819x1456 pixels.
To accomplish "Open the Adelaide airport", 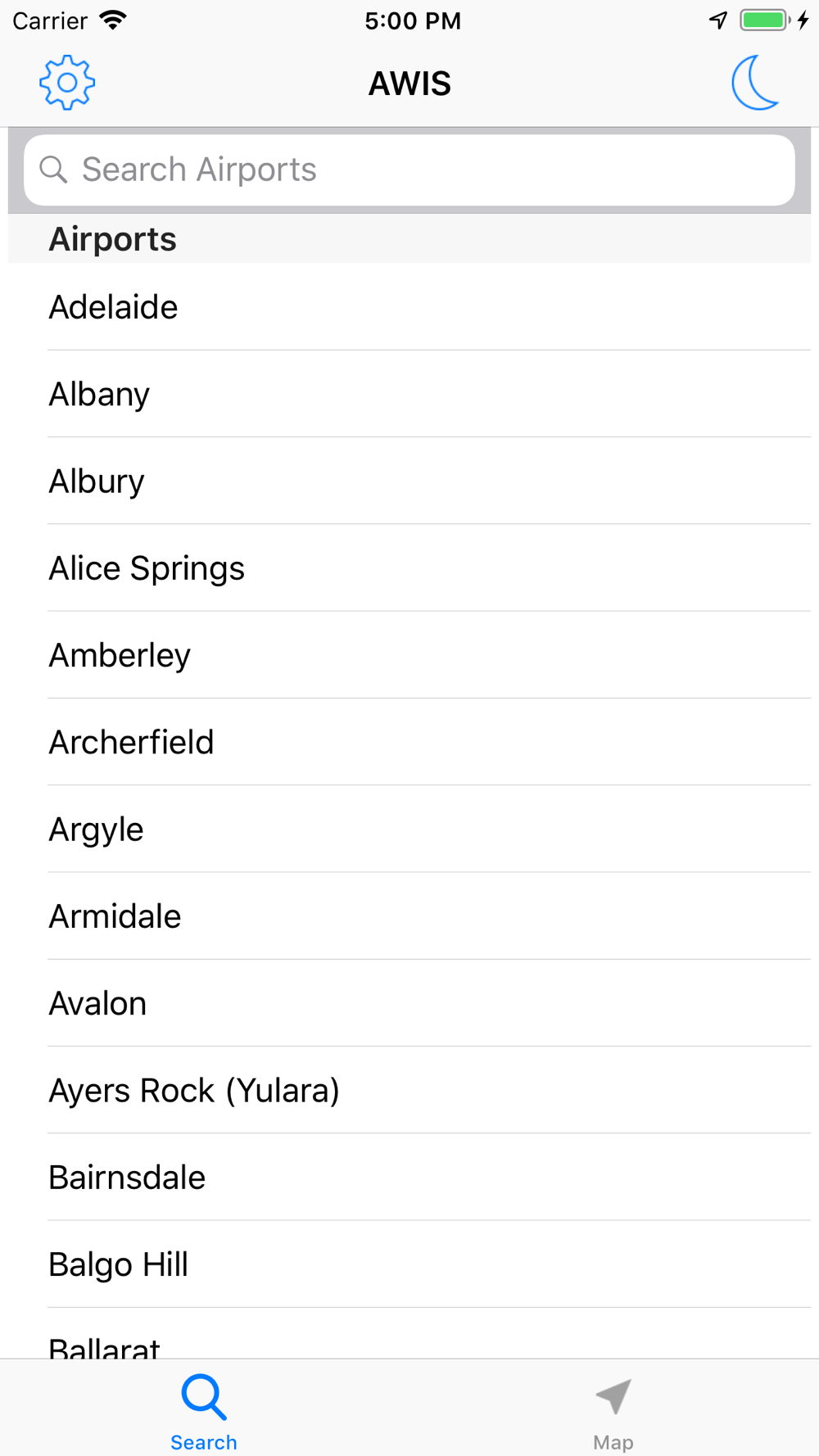I will (x=409, y=307).
